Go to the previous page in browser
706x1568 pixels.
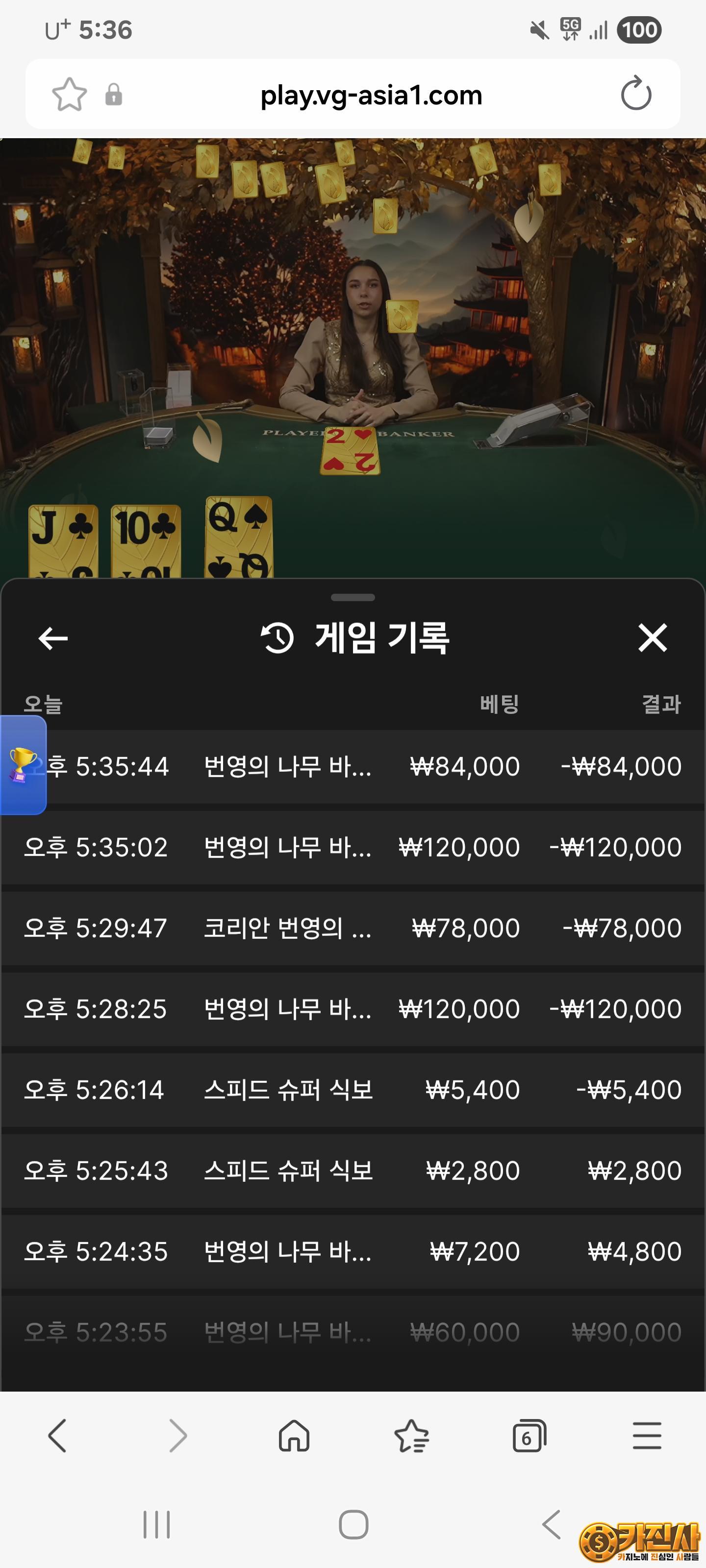pos(57,1436)
